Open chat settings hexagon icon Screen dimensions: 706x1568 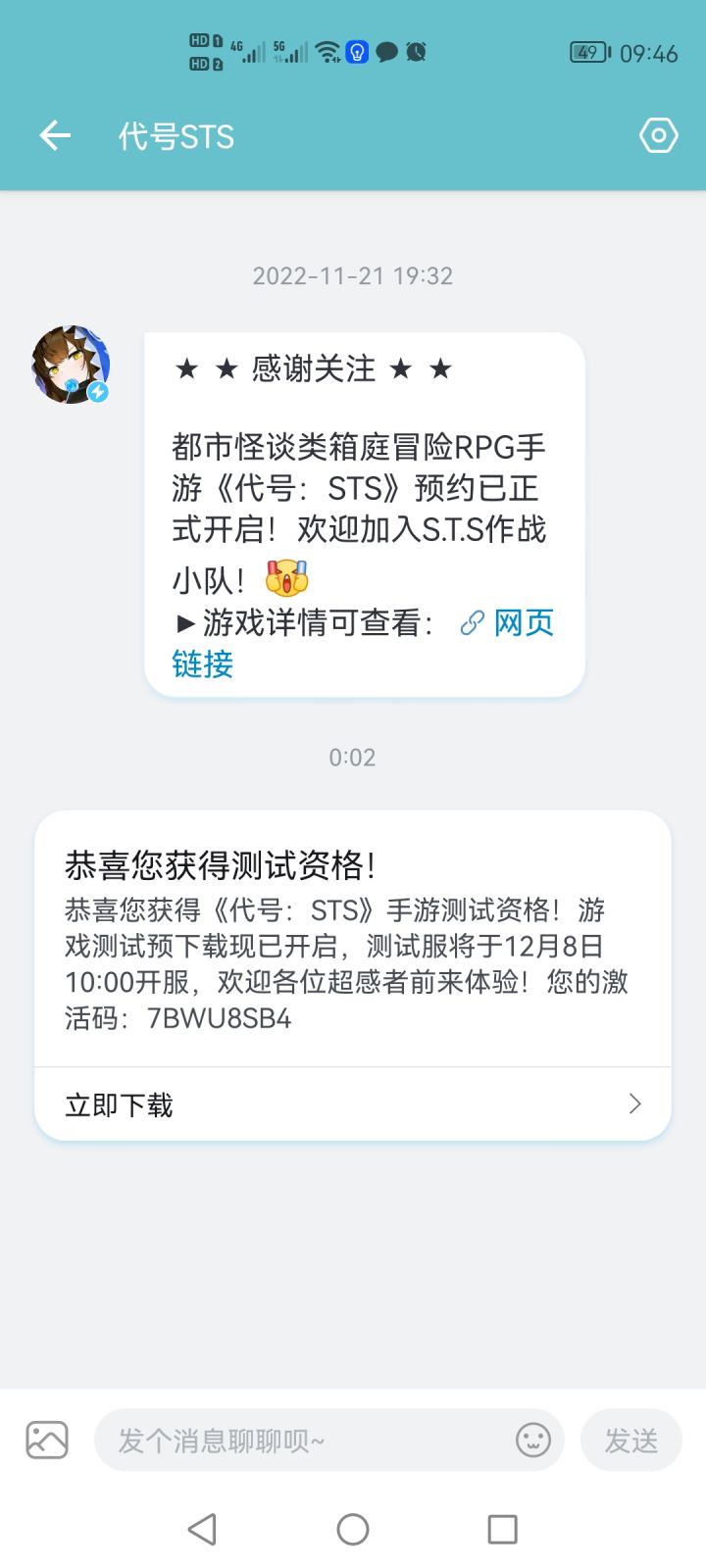coord(658,135)
